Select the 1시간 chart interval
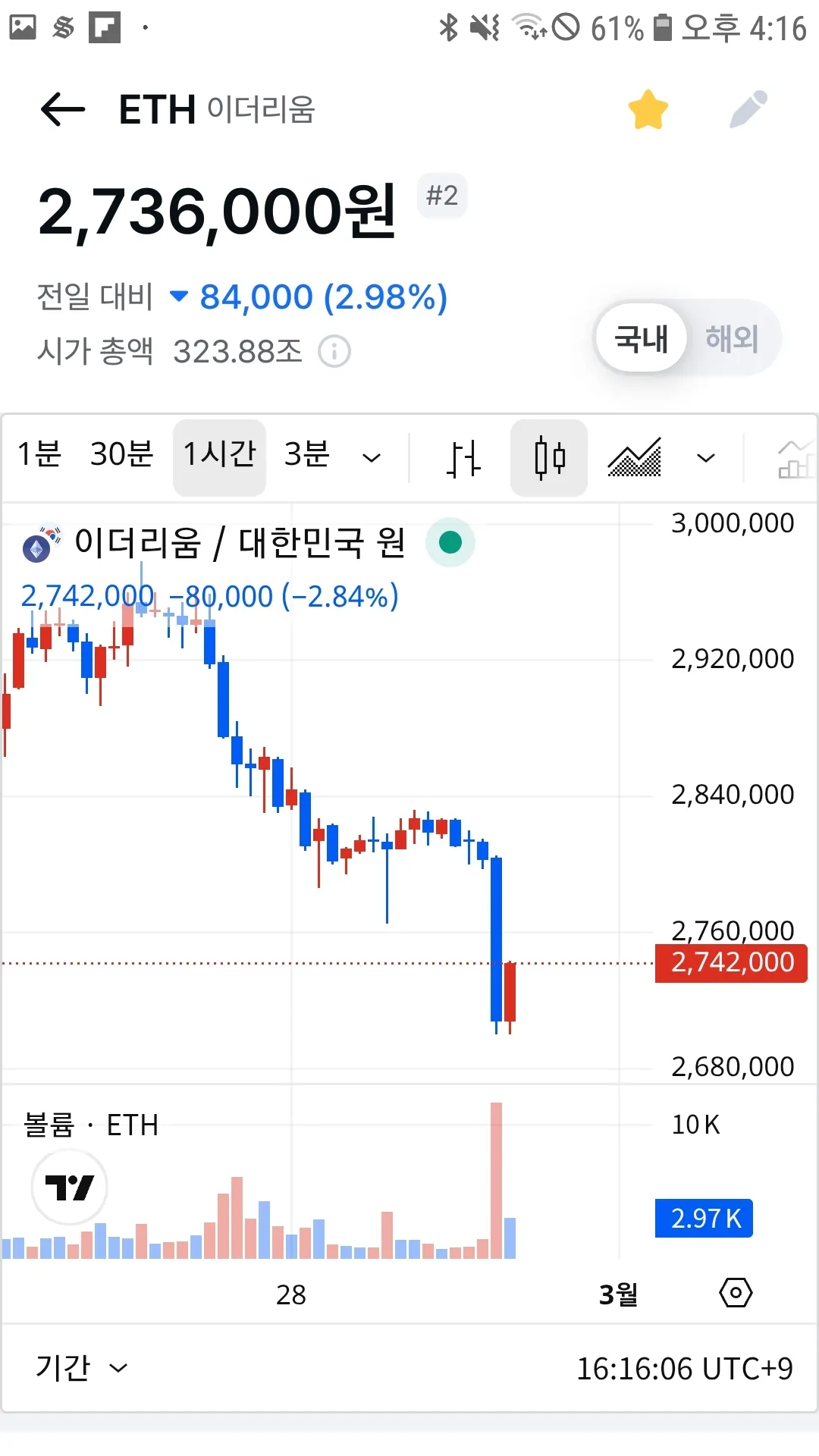The height and width of the screenshot is (1456, 819). point(219,456)
